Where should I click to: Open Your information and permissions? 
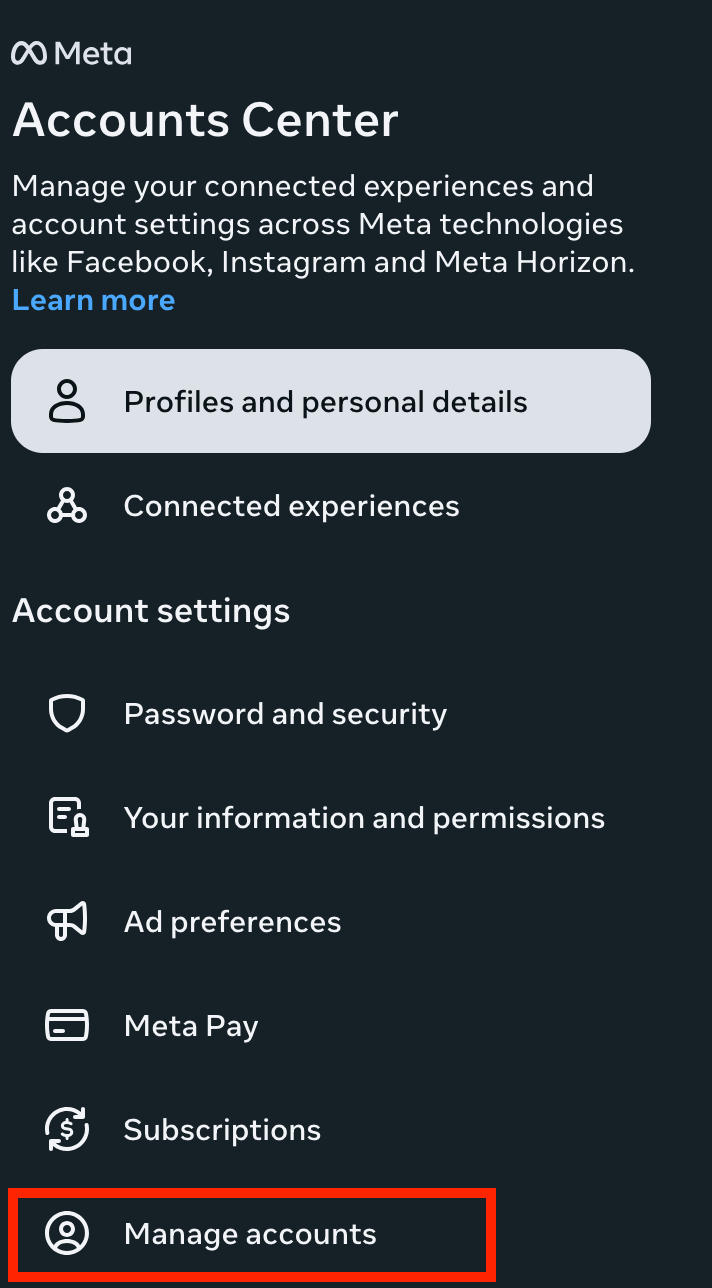click(363, 818)
